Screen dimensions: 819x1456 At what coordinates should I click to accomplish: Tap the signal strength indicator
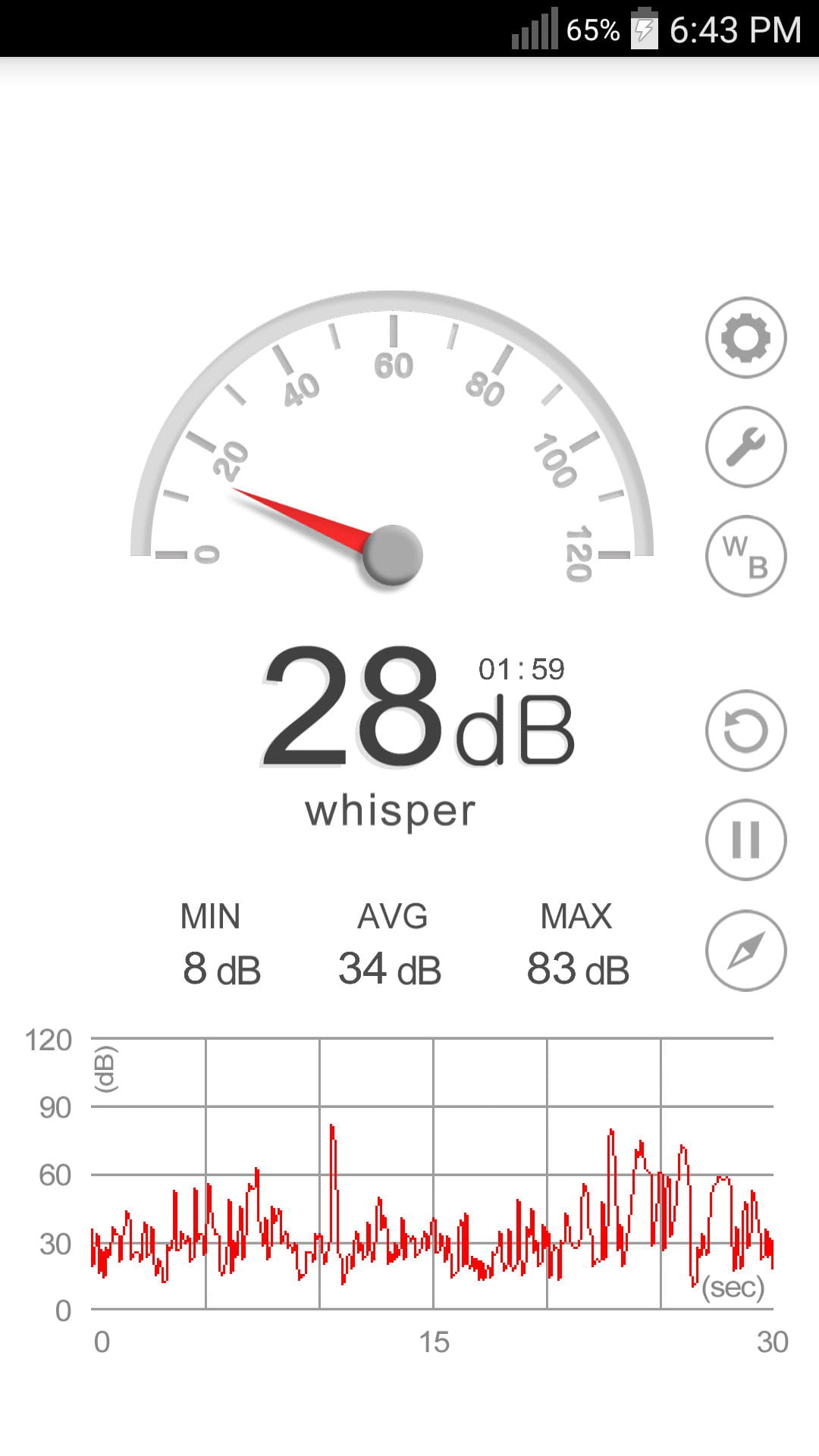point(533,30)
